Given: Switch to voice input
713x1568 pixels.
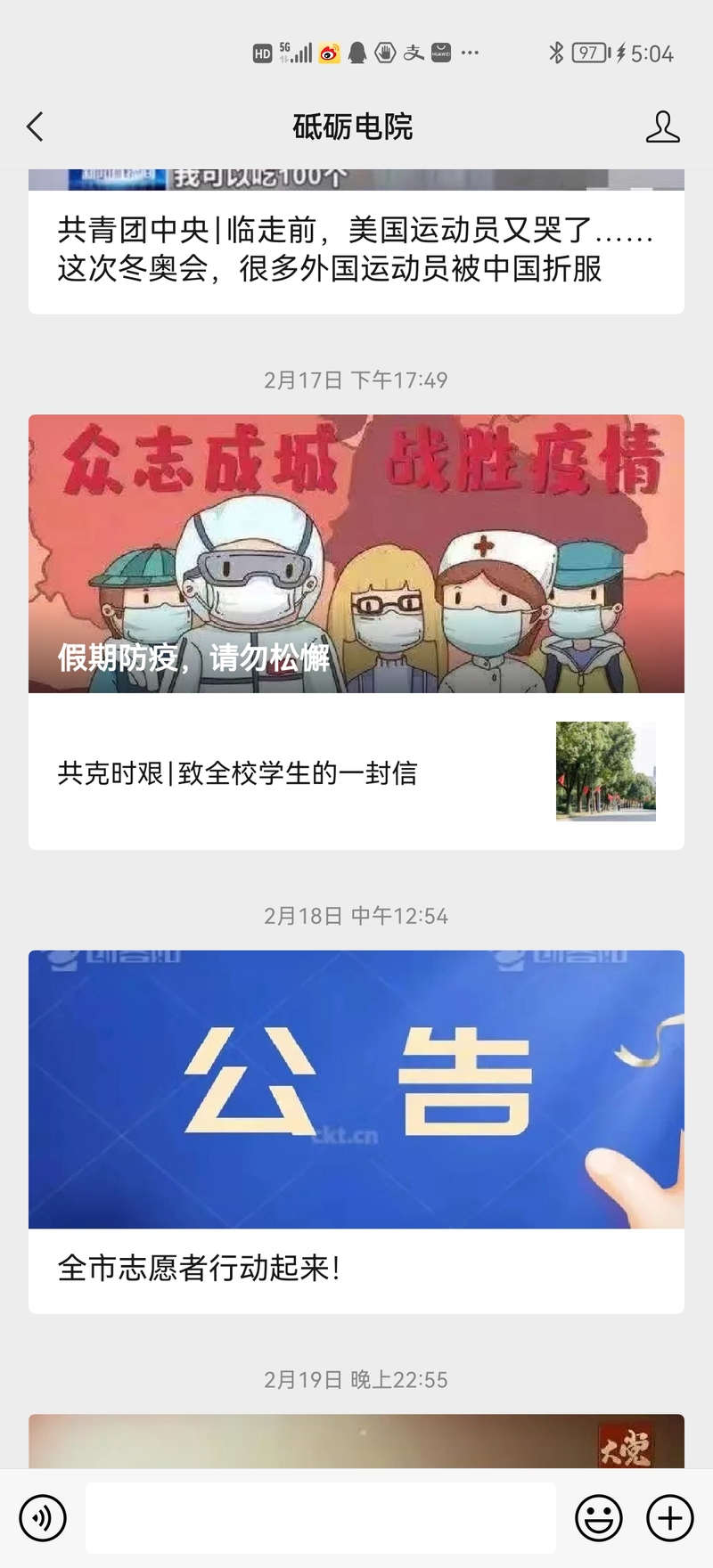Looking at the screenshot, I should click(43, 1517).
